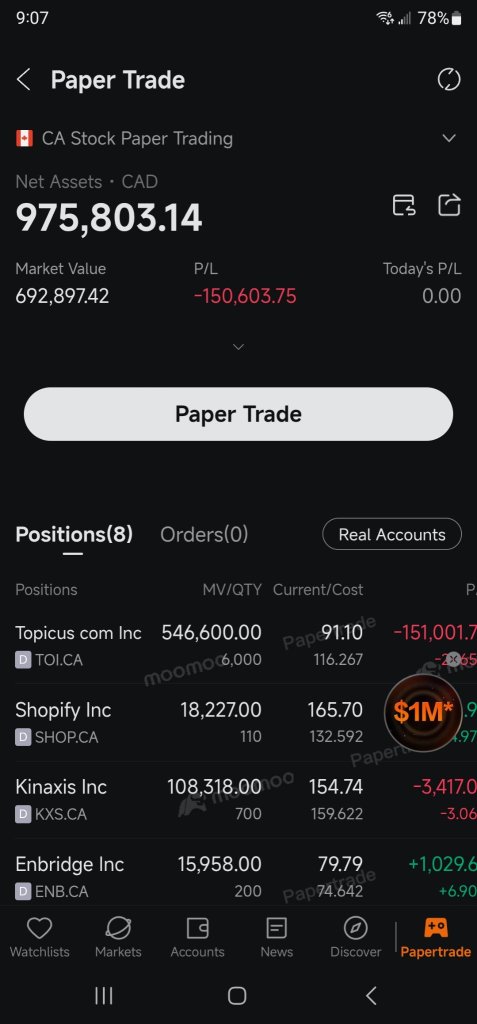Tap the large Paper Trade button
Viewport: 477px width, 1024px height.
pos(238,414)
